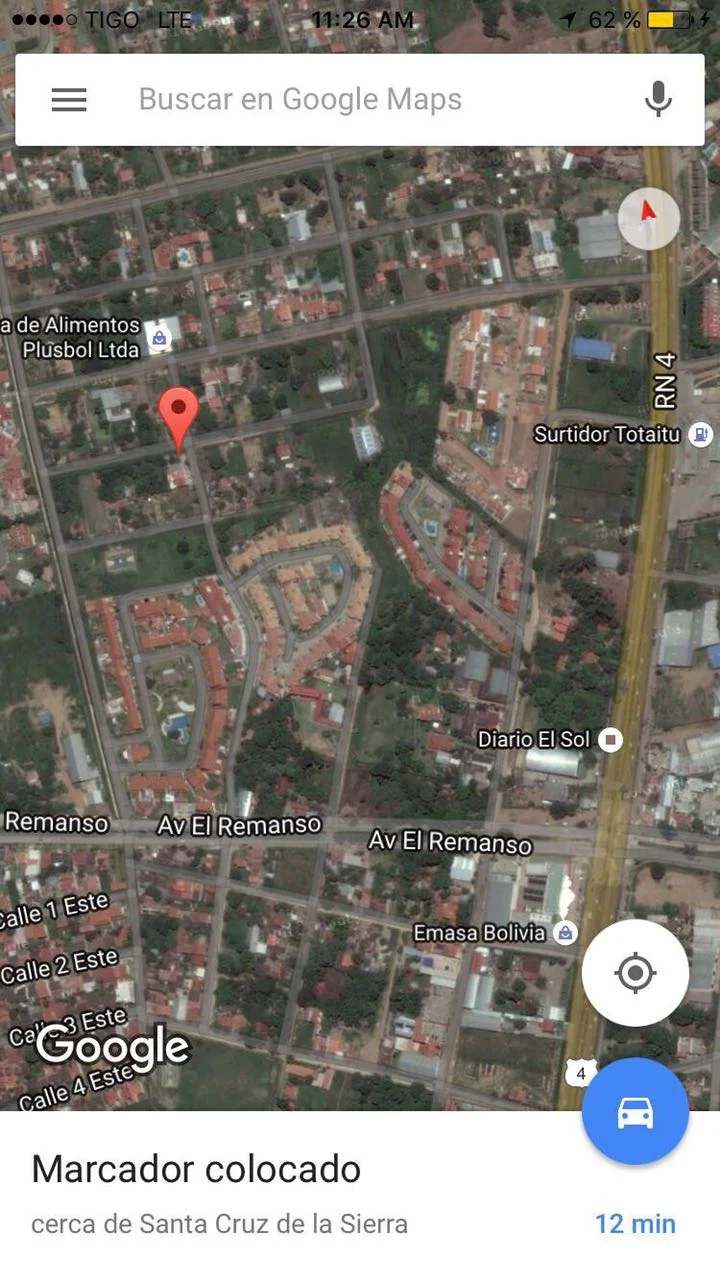720x1280 pixels.
Task: Start voice search with the microphone
Action: [x=658, y=99]
